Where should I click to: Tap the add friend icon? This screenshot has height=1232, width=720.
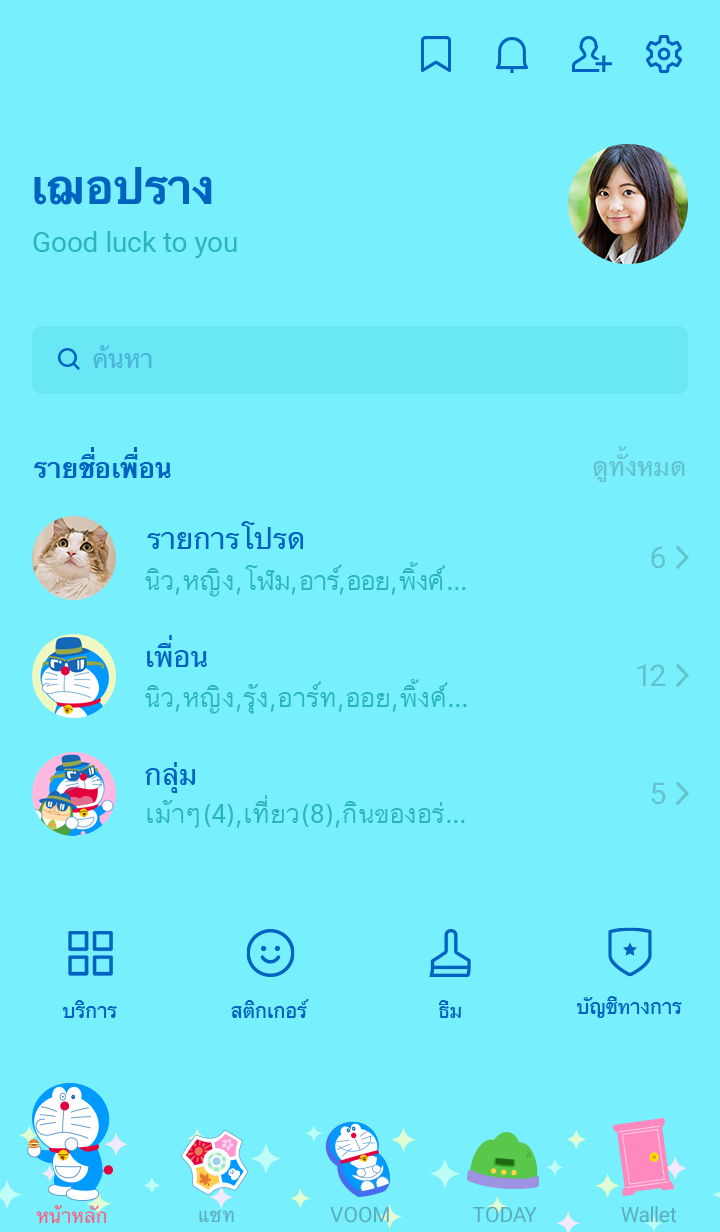tap(591, 54)
